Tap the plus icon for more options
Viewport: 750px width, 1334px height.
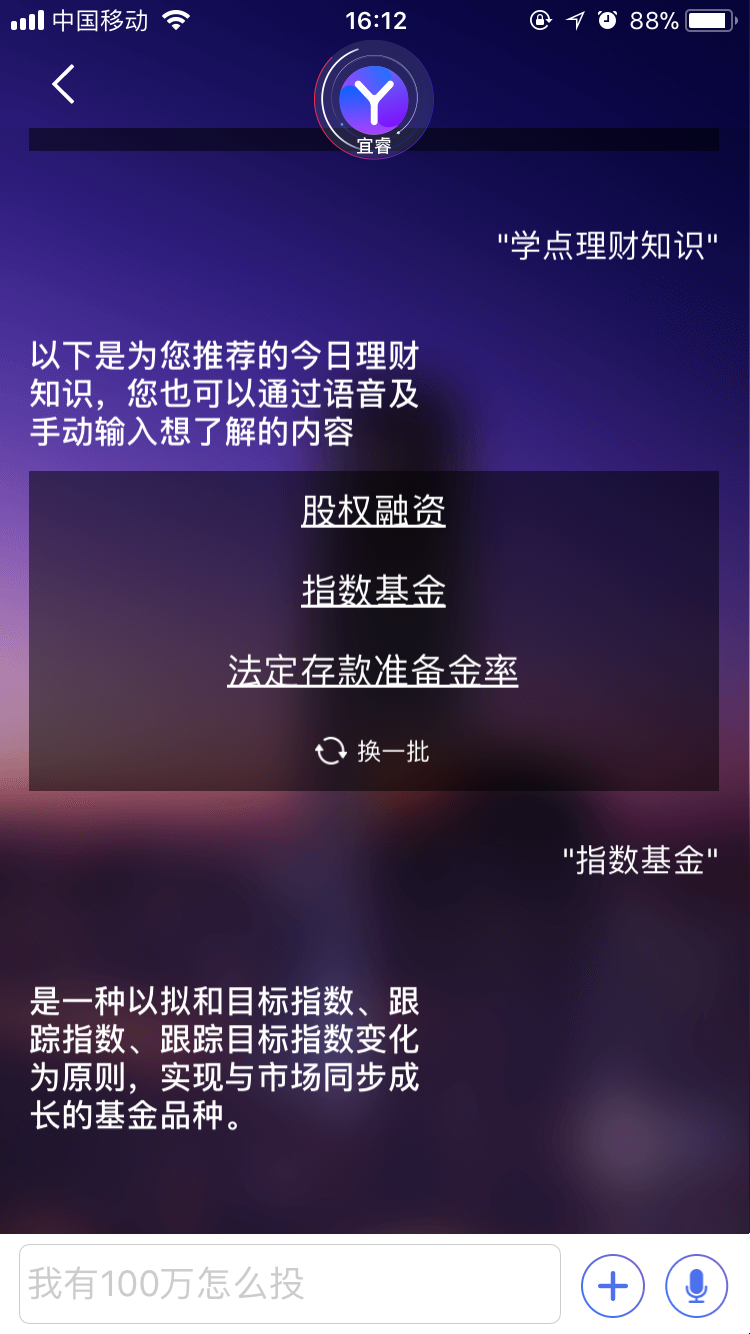pyautogui.click(x=612, y=1285)
